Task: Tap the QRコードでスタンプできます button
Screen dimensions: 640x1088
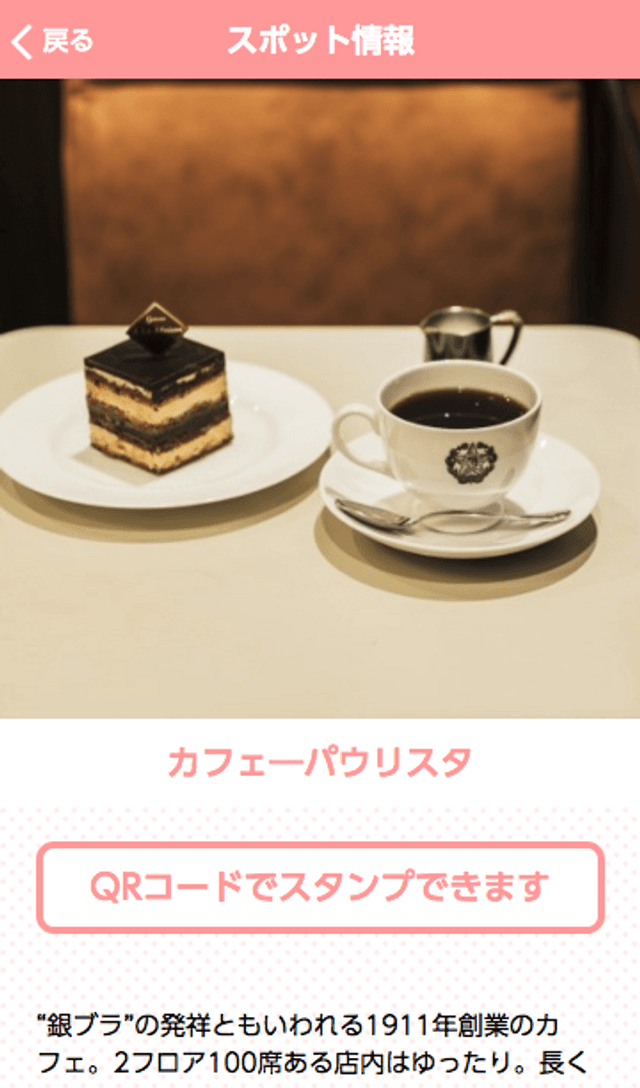Action: click(320, 887)
